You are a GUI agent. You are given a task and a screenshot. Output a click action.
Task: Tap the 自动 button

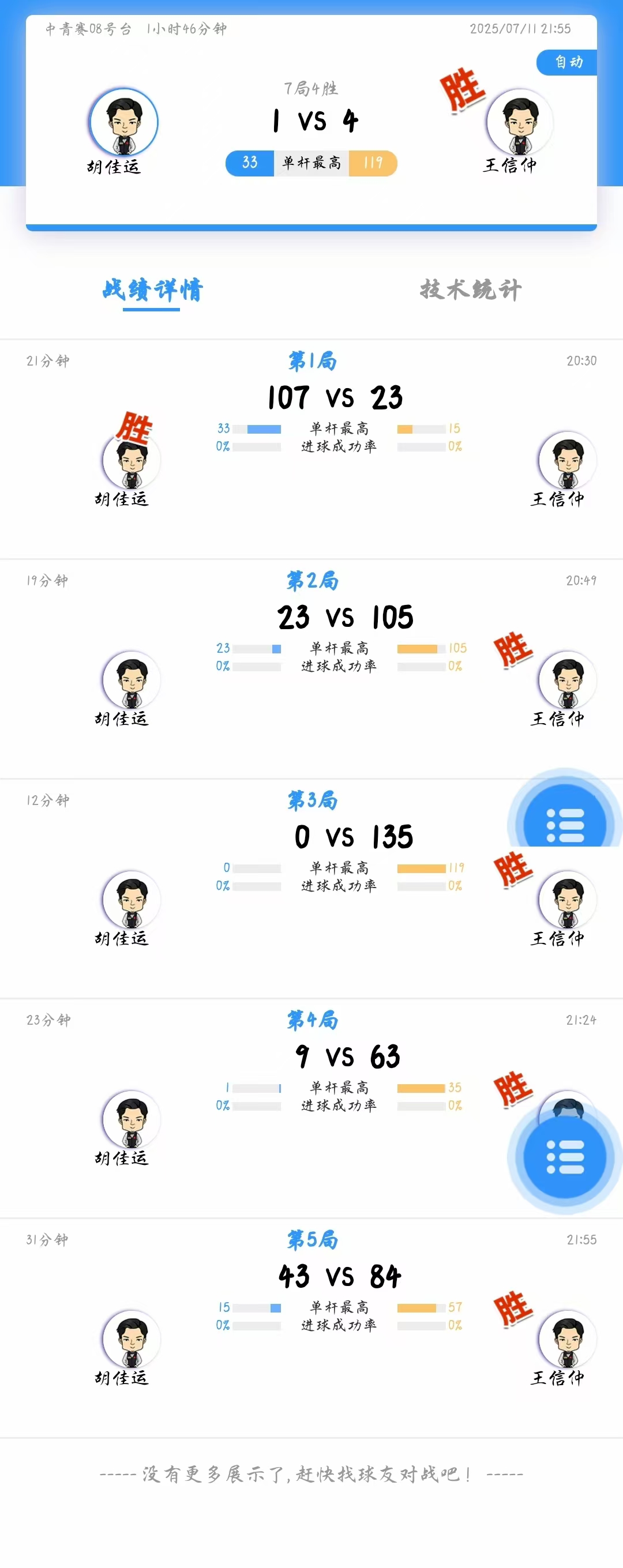(568, 62)
